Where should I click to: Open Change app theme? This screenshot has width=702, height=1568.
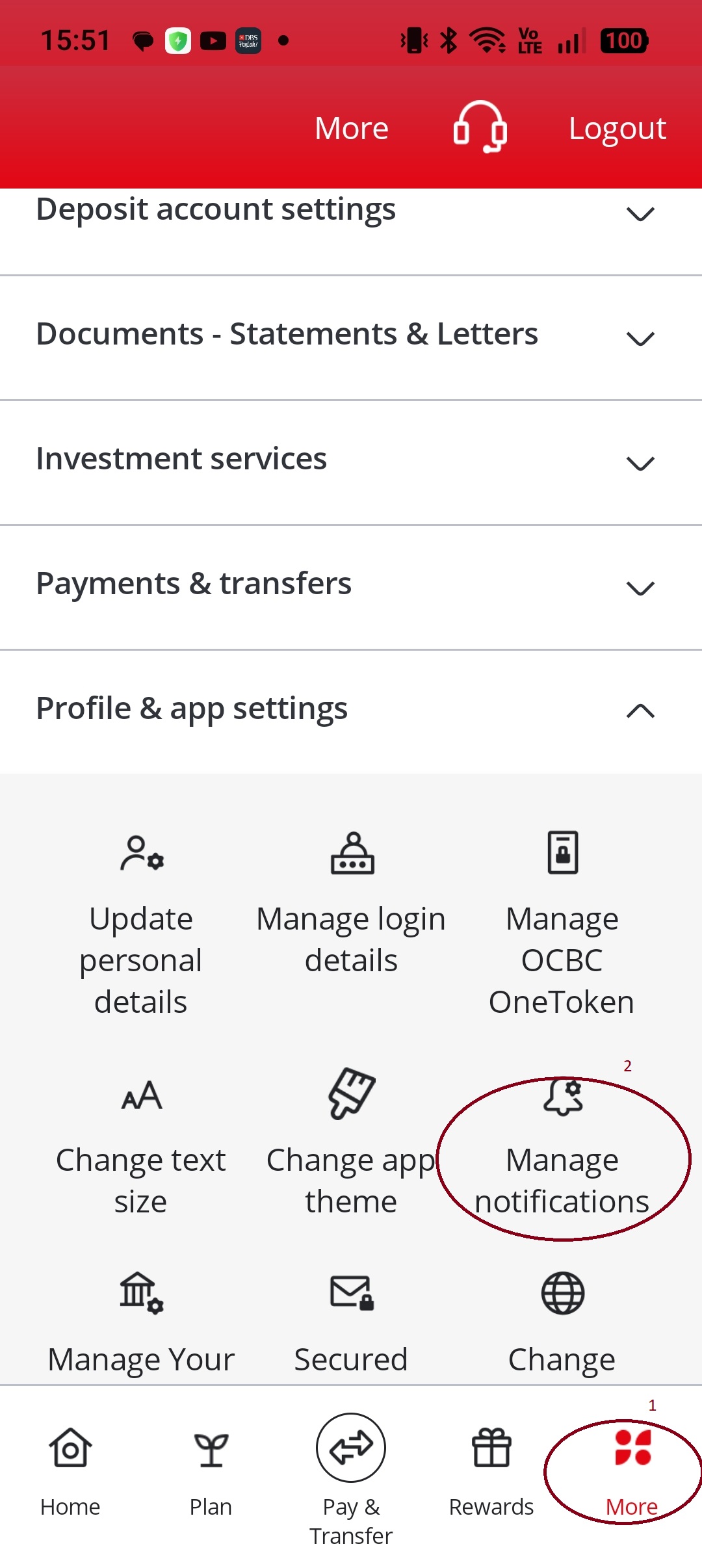(351, 1142)
